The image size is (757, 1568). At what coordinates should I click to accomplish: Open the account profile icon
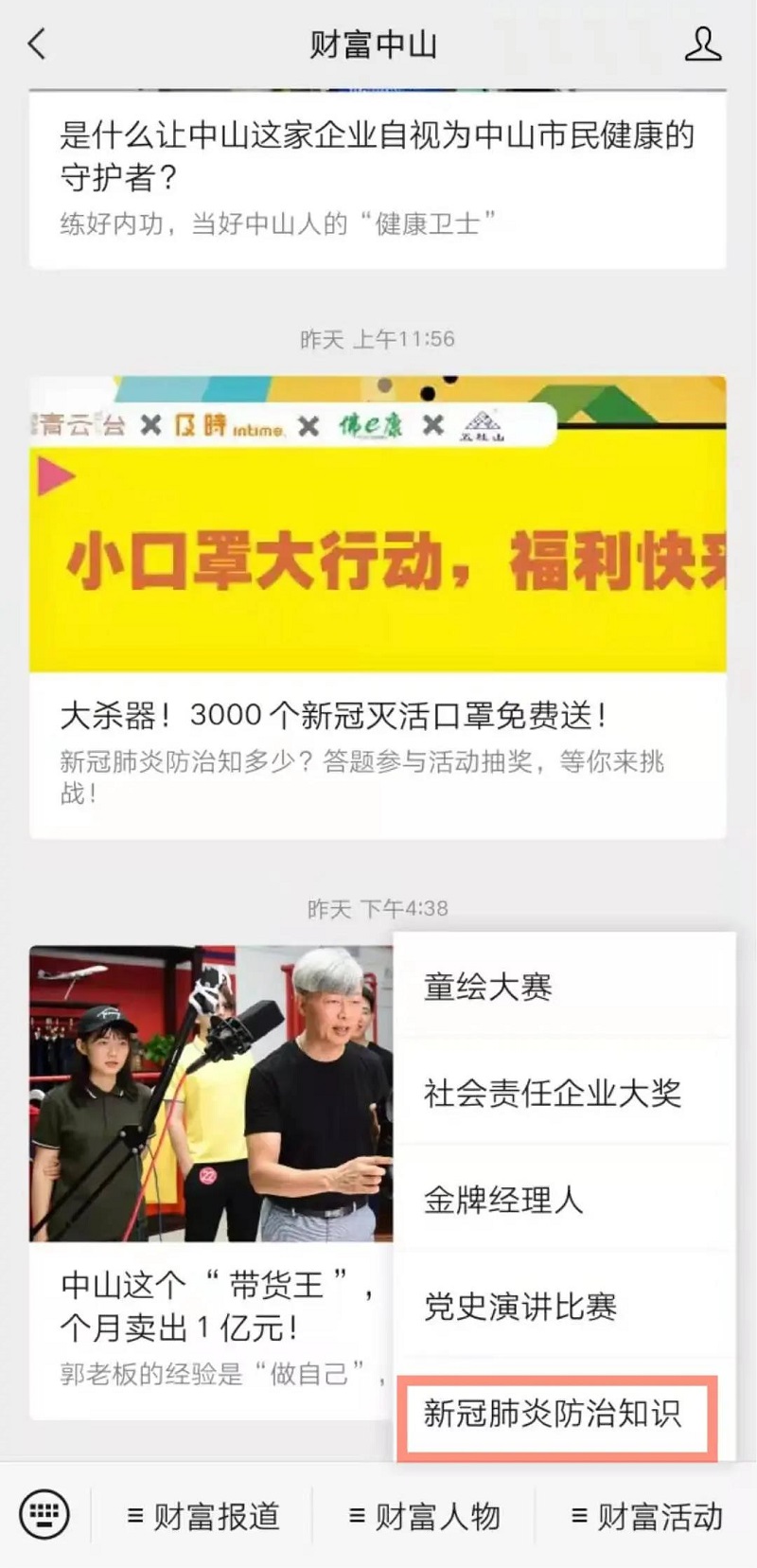702,45
